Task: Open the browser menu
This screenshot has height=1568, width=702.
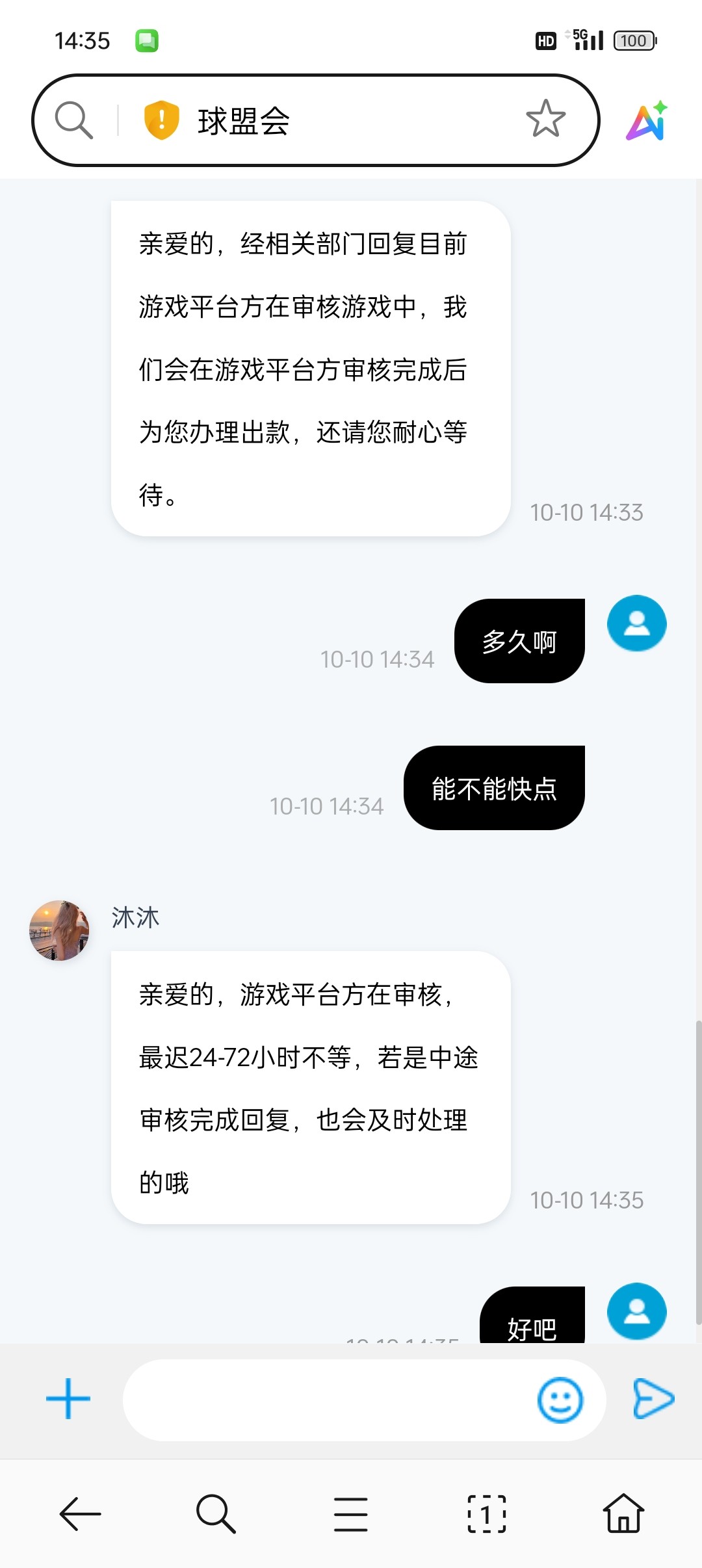Action: tap(351, 1513)
